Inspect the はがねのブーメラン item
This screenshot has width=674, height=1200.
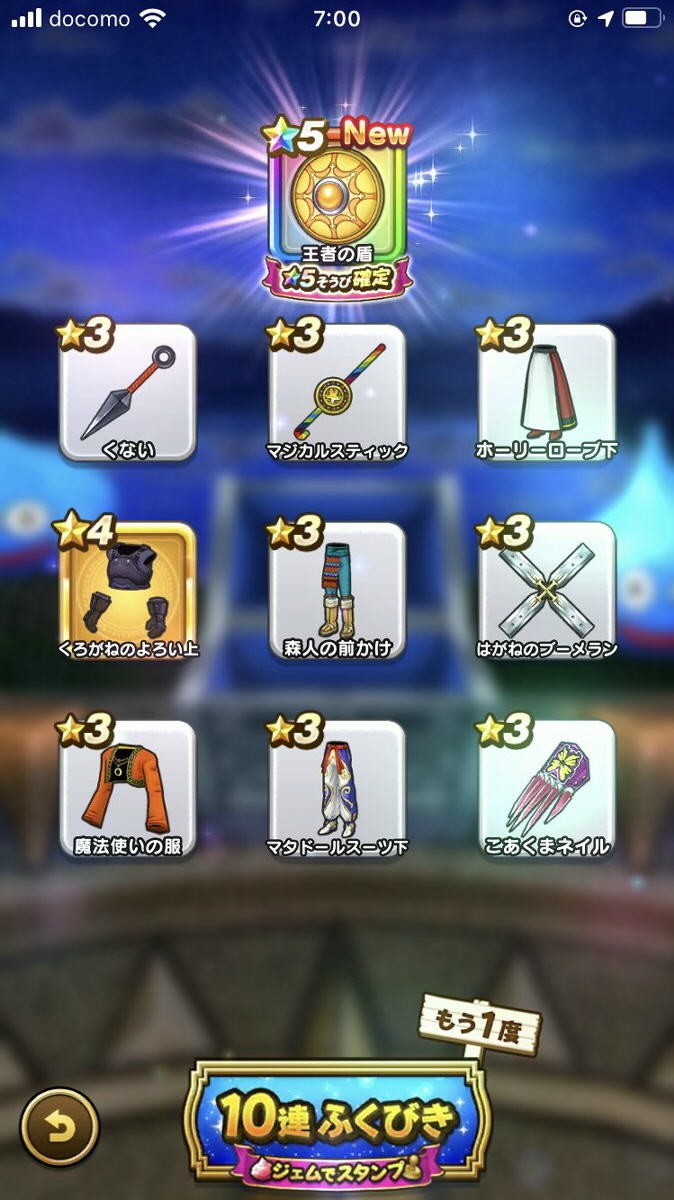click(546, 591)
